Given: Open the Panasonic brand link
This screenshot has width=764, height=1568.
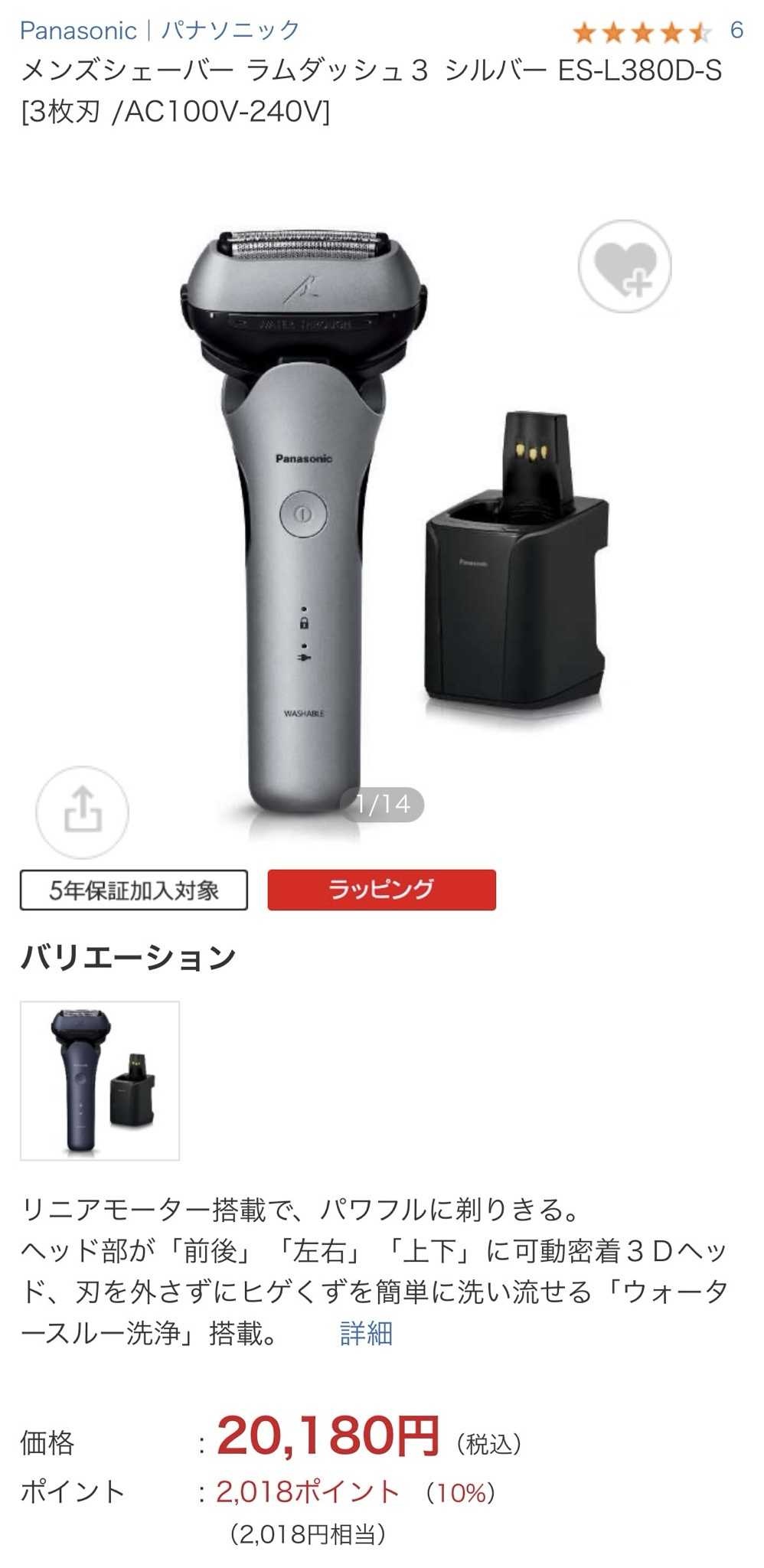Looking at the screenshot, I should pos(159,31).
